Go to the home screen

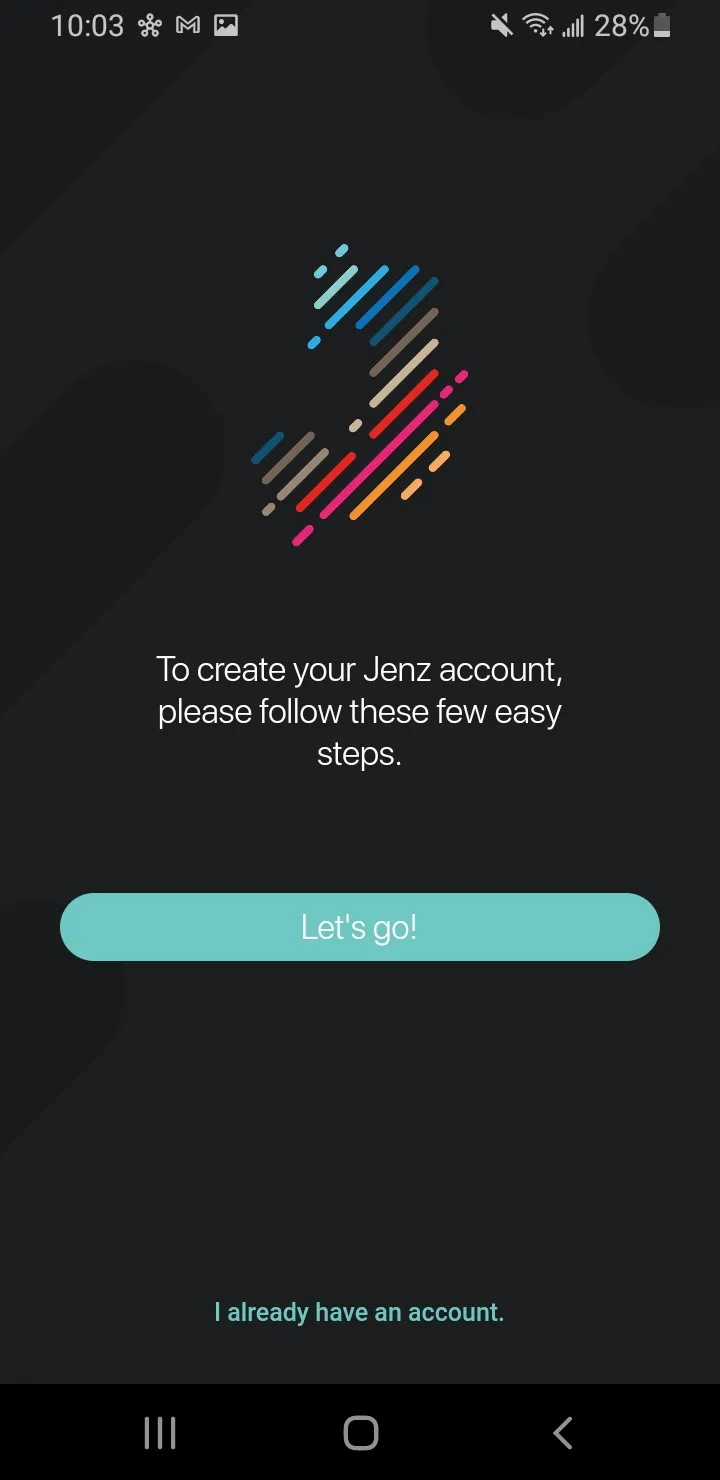pyautogui.click(x=360, y=1432)
